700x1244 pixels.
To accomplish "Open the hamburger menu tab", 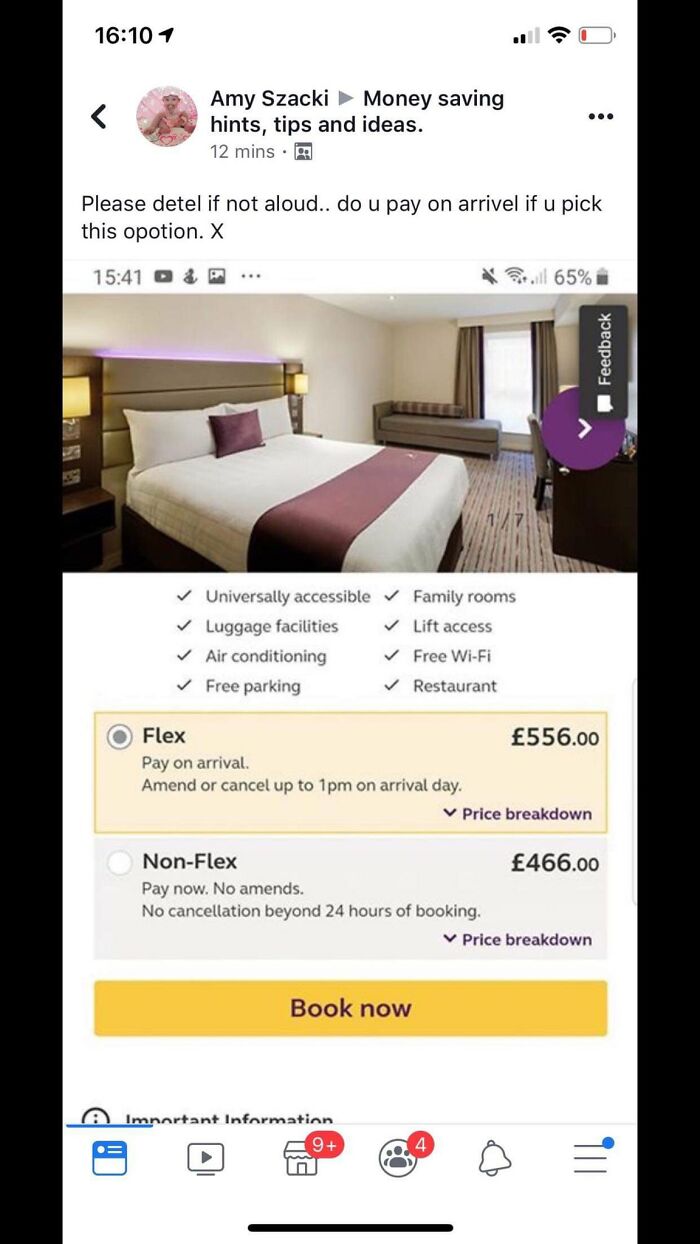I will tap(590, 1158).
